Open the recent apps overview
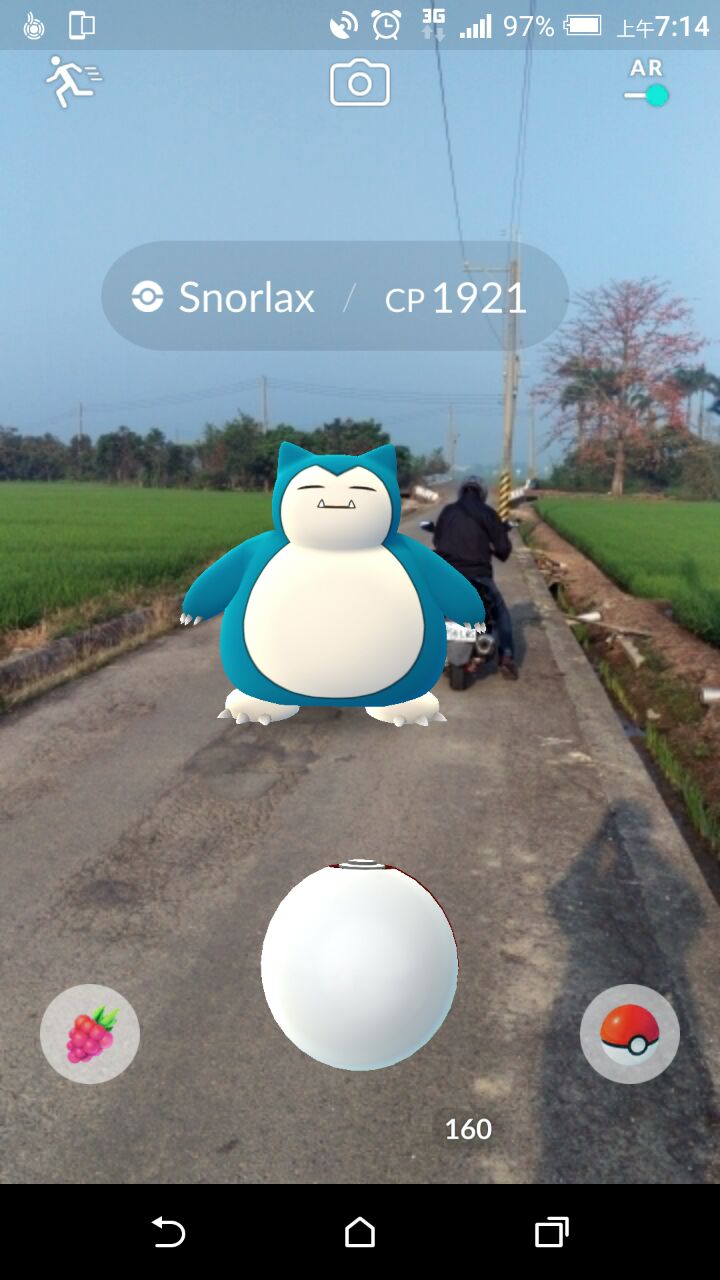This screenshot has height=1280, width=720. pyautogui.click(x=551, y=1232)
